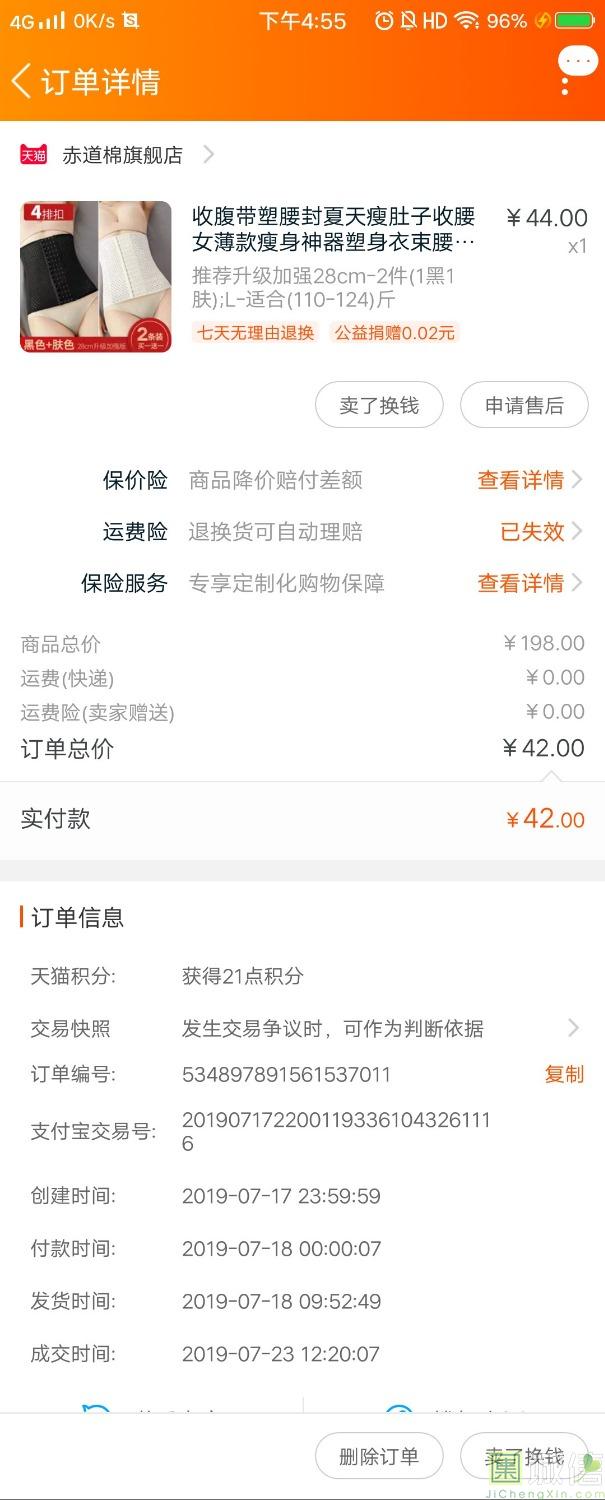View 保价险 details
Screen dimensions: 605x1500
pos(529,480)
